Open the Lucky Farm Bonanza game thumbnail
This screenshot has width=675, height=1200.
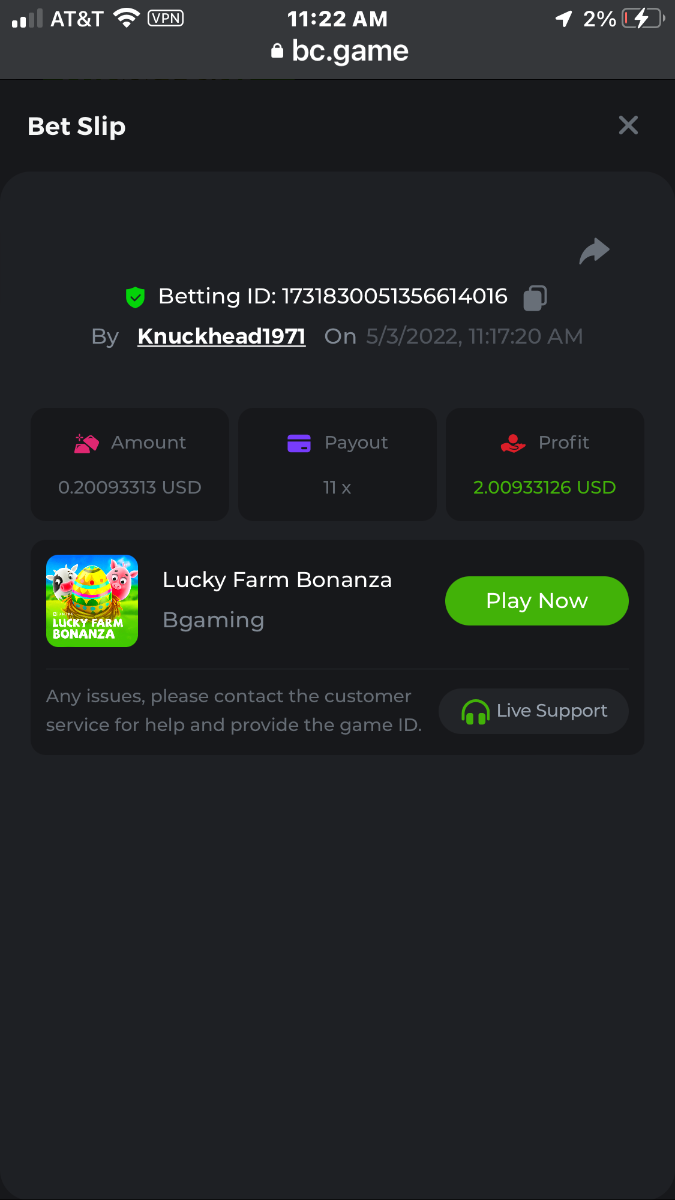coord(92,601)
